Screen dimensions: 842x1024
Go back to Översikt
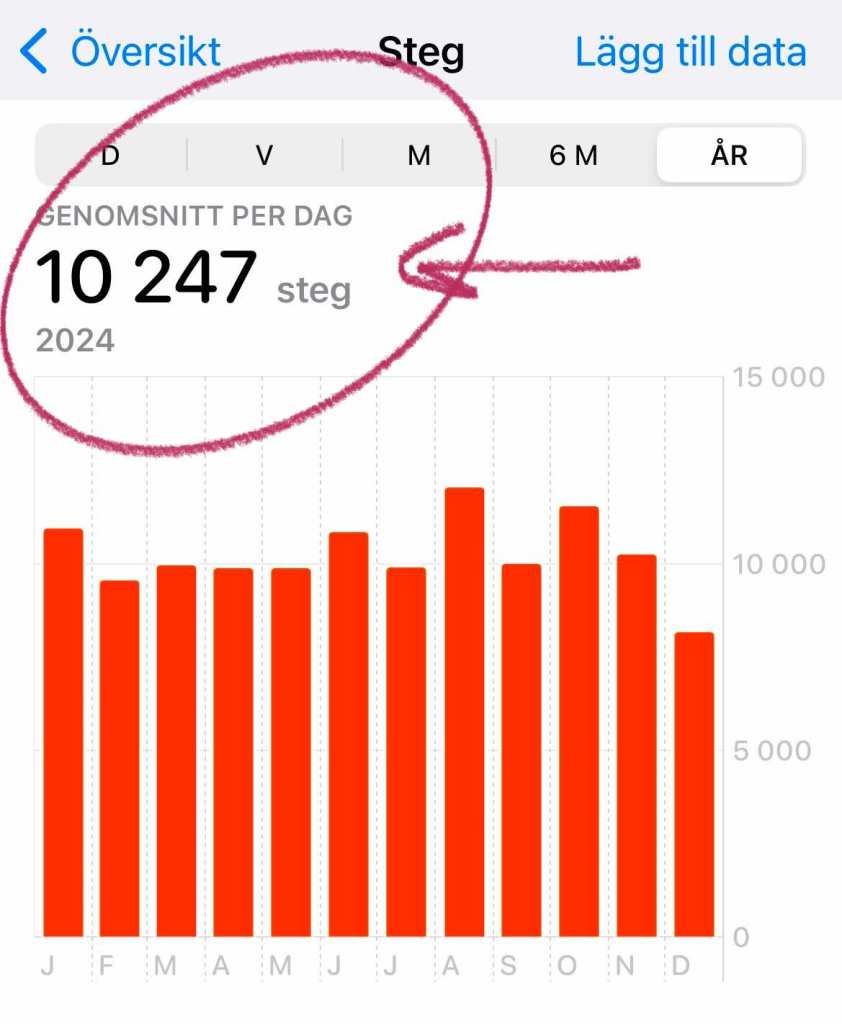122,51
